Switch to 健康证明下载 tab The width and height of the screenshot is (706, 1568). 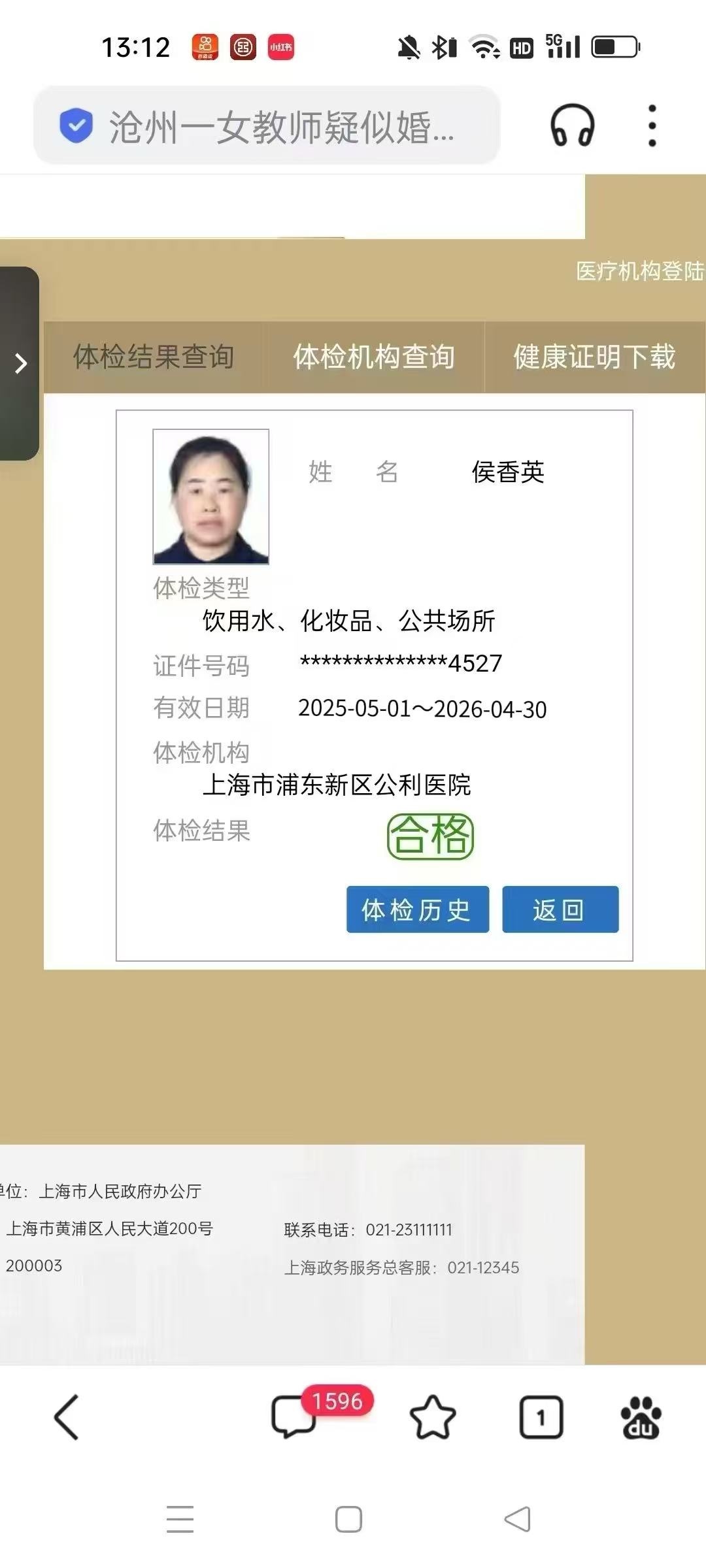click(x=594, y=357)
